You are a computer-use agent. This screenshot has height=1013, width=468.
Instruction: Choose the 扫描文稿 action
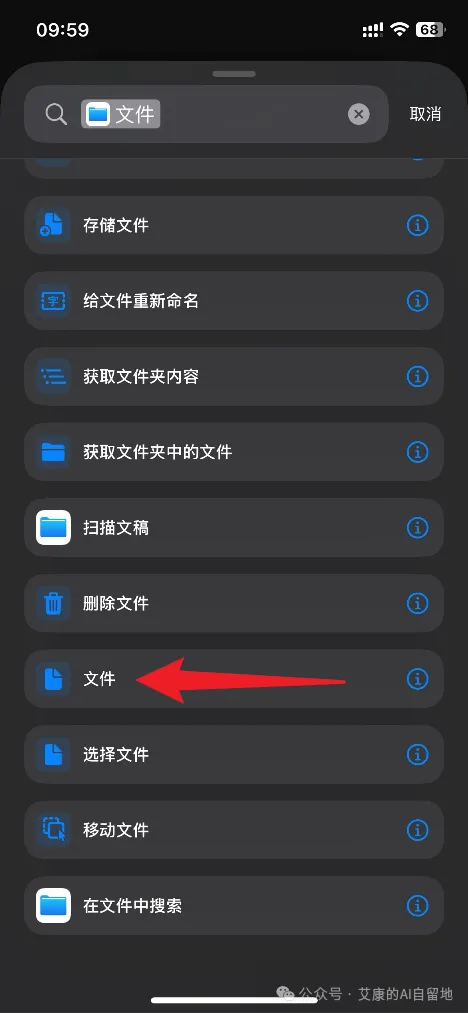click(x=234, y=528)
